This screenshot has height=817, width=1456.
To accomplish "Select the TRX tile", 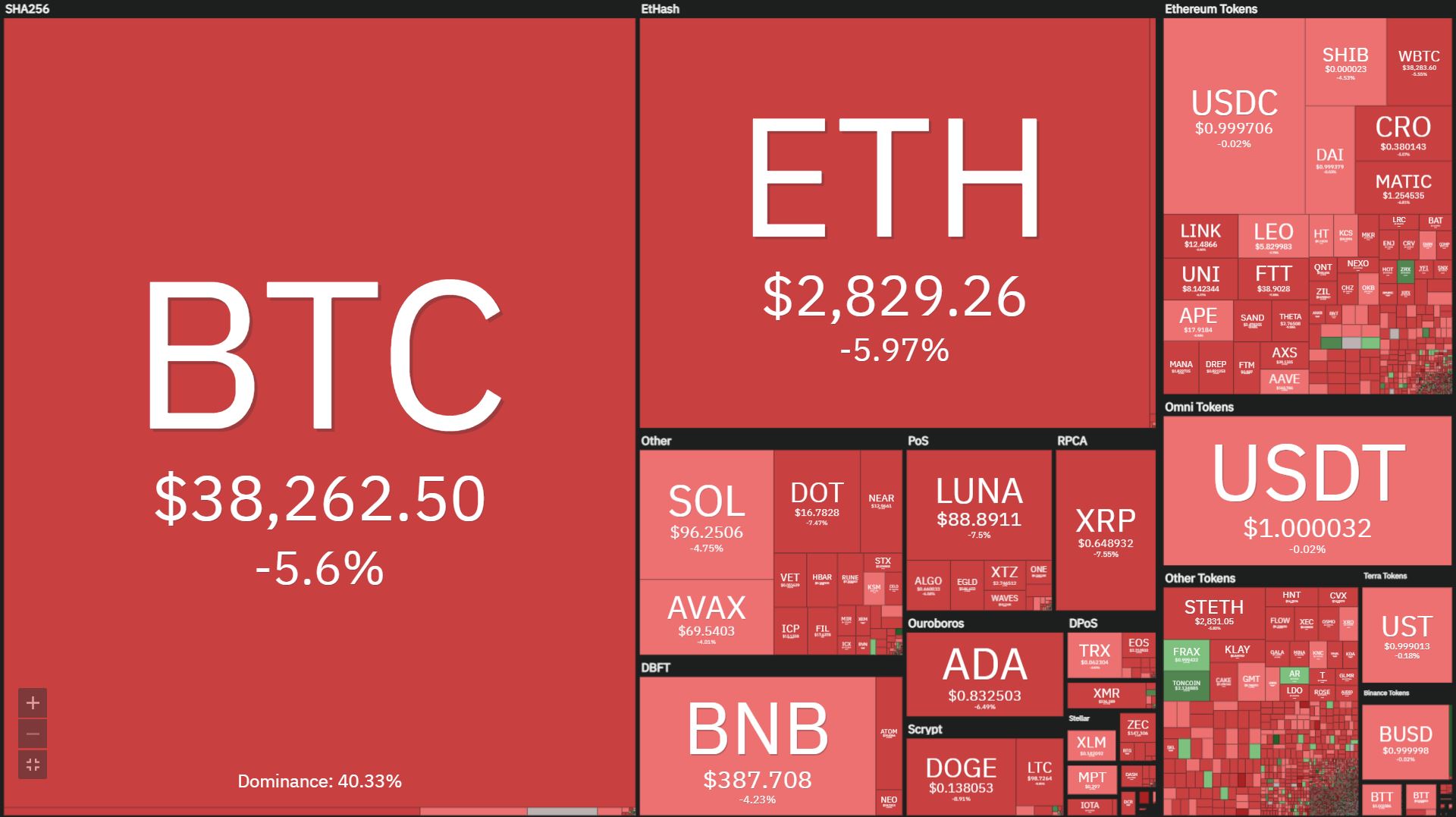I will (x=1094, y=655).
